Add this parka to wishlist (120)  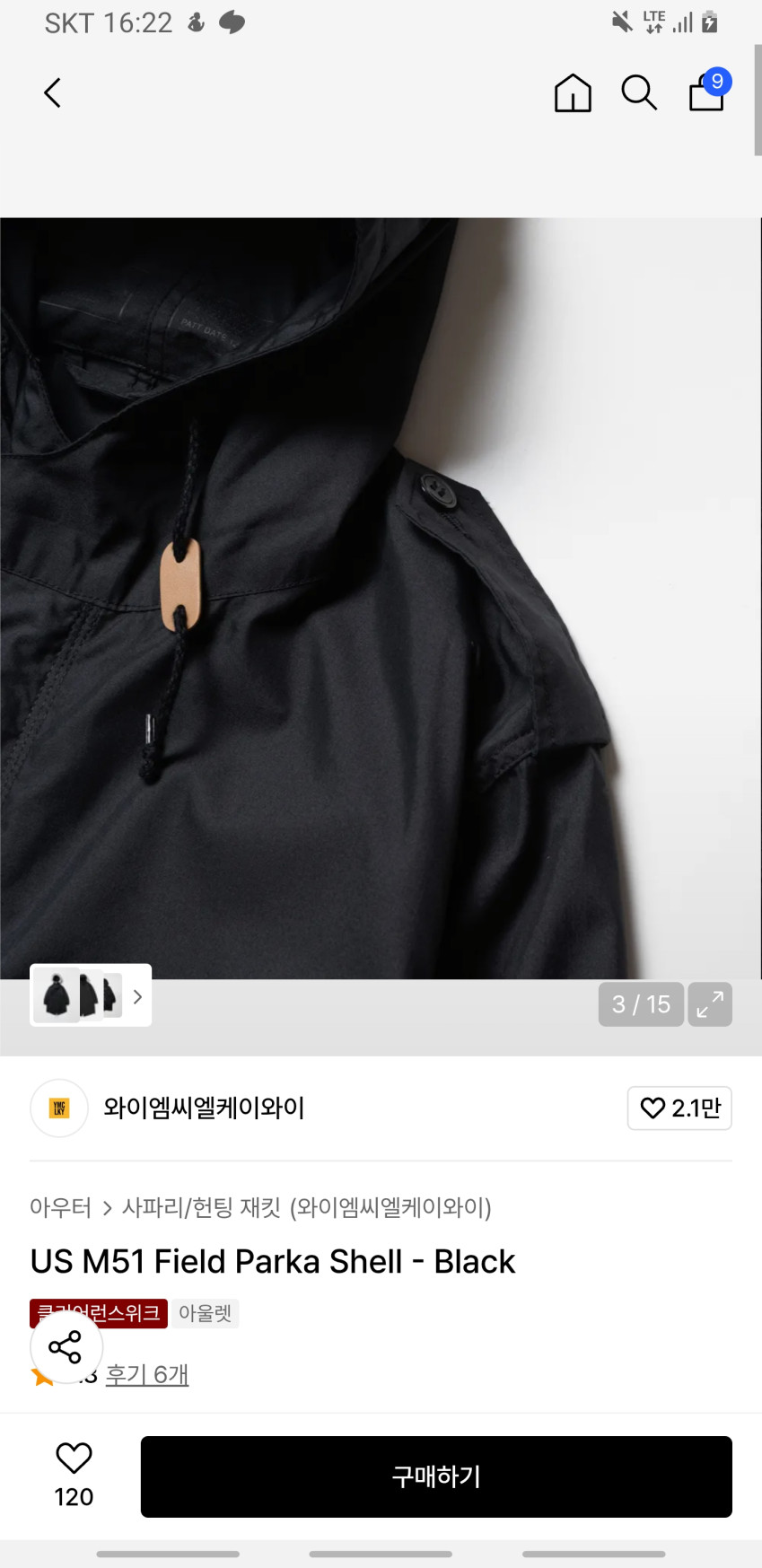click(x=74, y=1475)
